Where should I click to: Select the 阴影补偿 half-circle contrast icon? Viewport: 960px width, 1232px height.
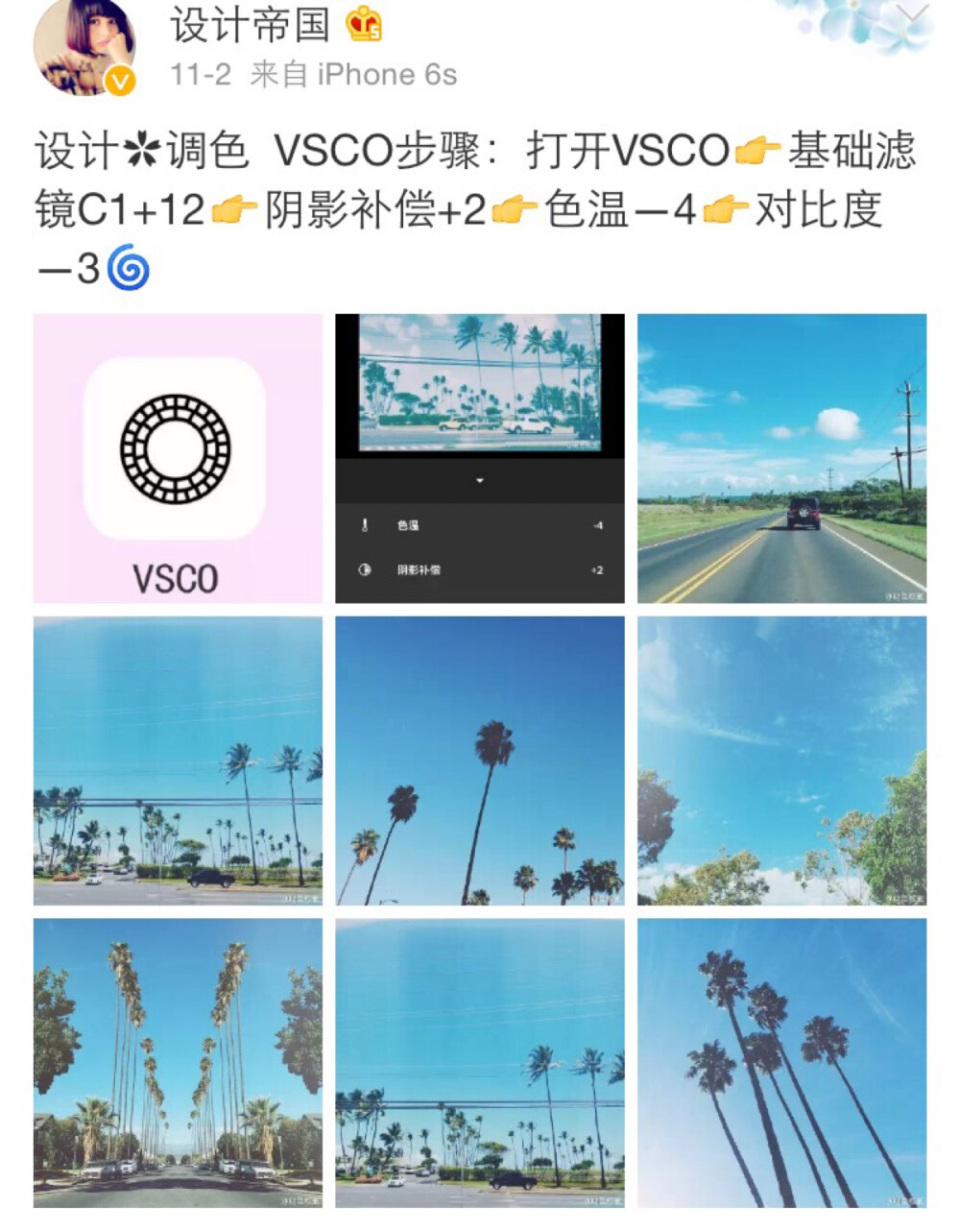(366, 568)
